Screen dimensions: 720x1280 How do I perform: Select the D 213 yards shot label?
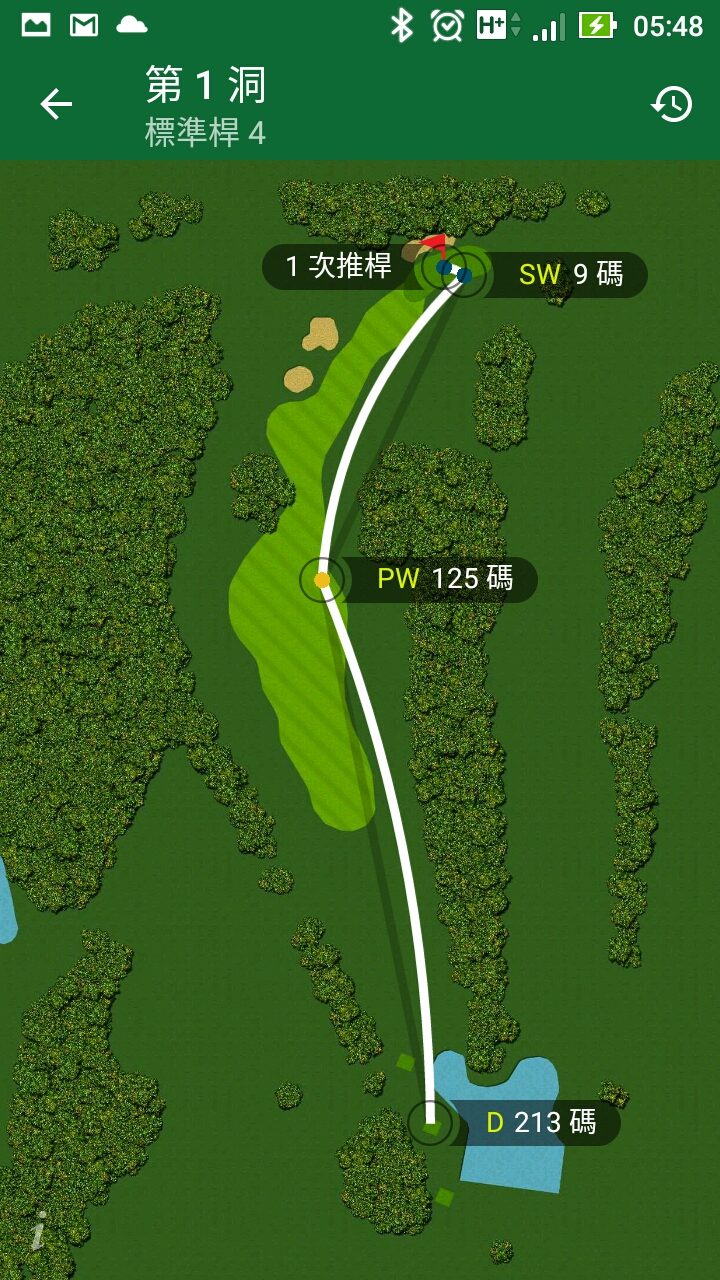pyautogui.click(x=540, y=1123)
